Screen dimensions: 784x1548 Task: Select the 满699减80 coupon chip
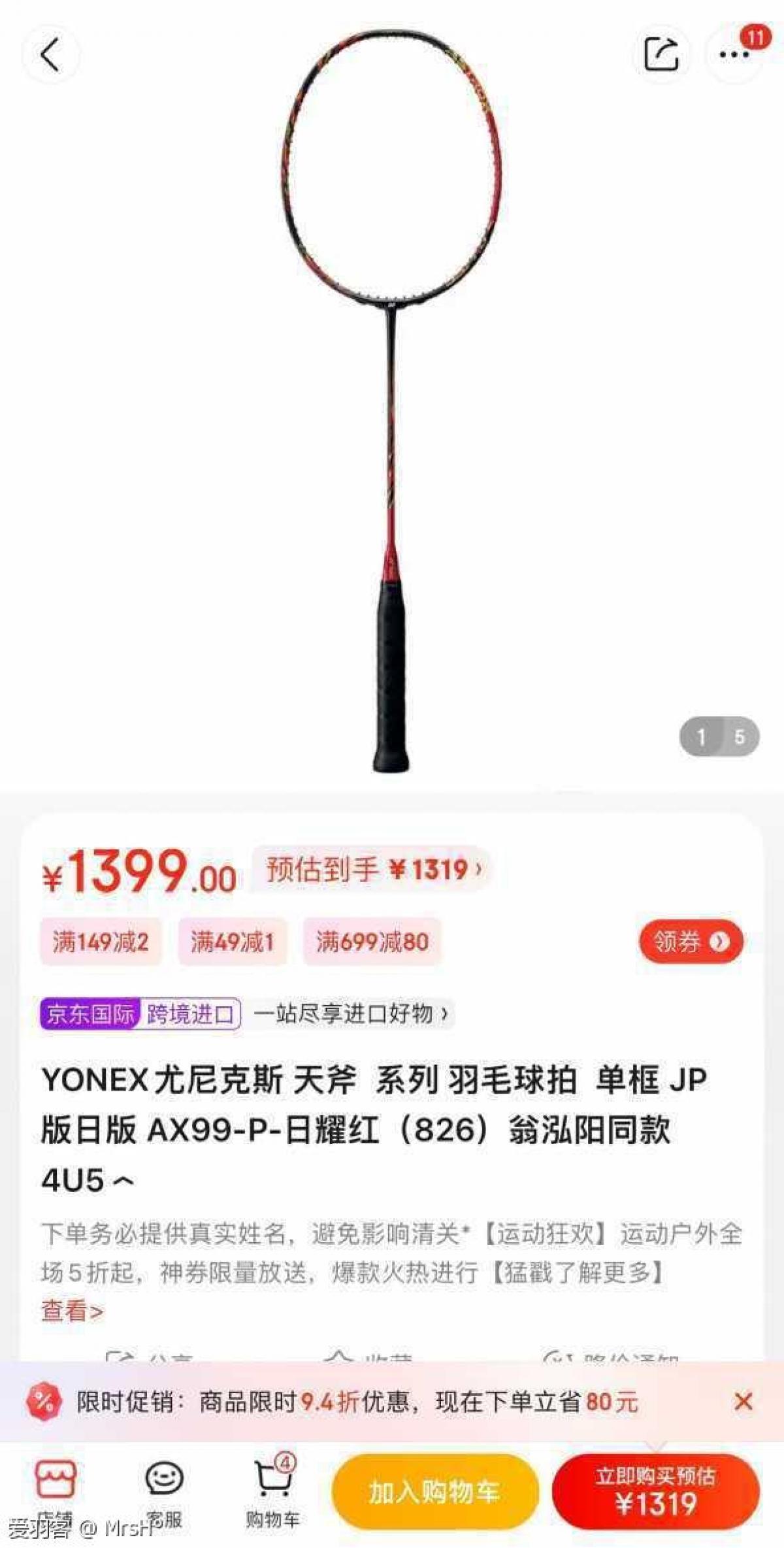(x=372, y=942)
